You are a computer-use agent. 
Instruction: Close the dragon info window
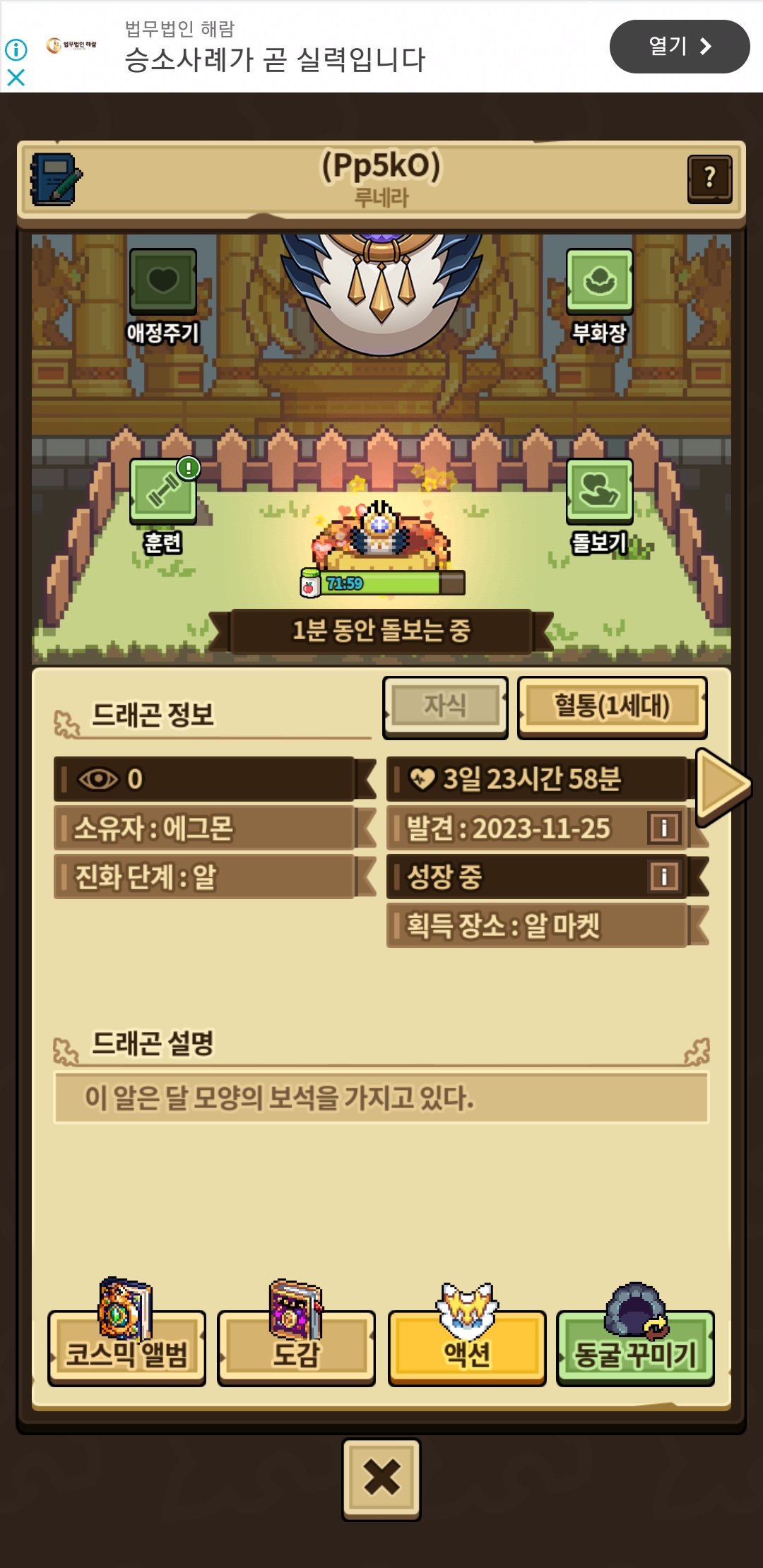pos(381,1478)
